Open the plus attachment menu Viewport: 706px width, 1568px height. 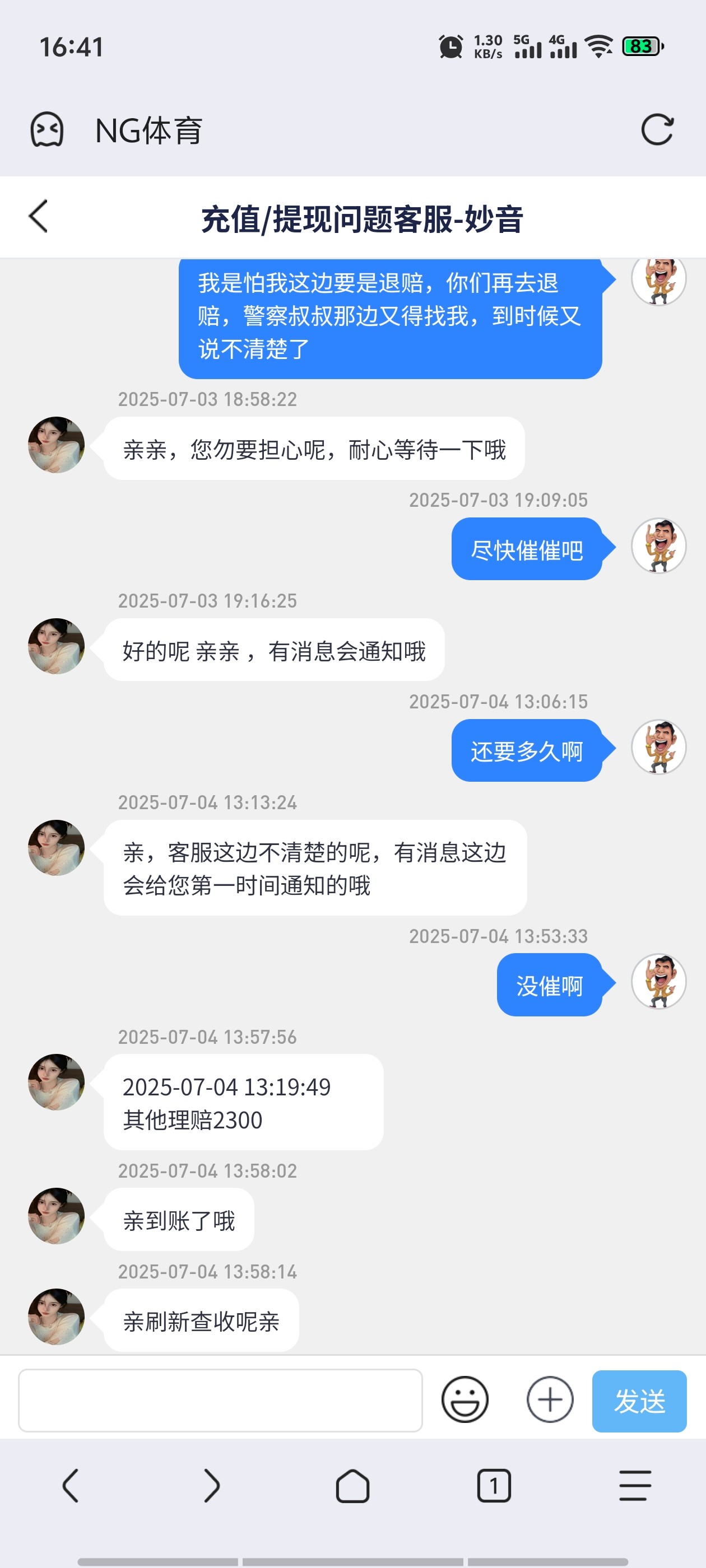pyautogui.click(x=550, y=1399)
